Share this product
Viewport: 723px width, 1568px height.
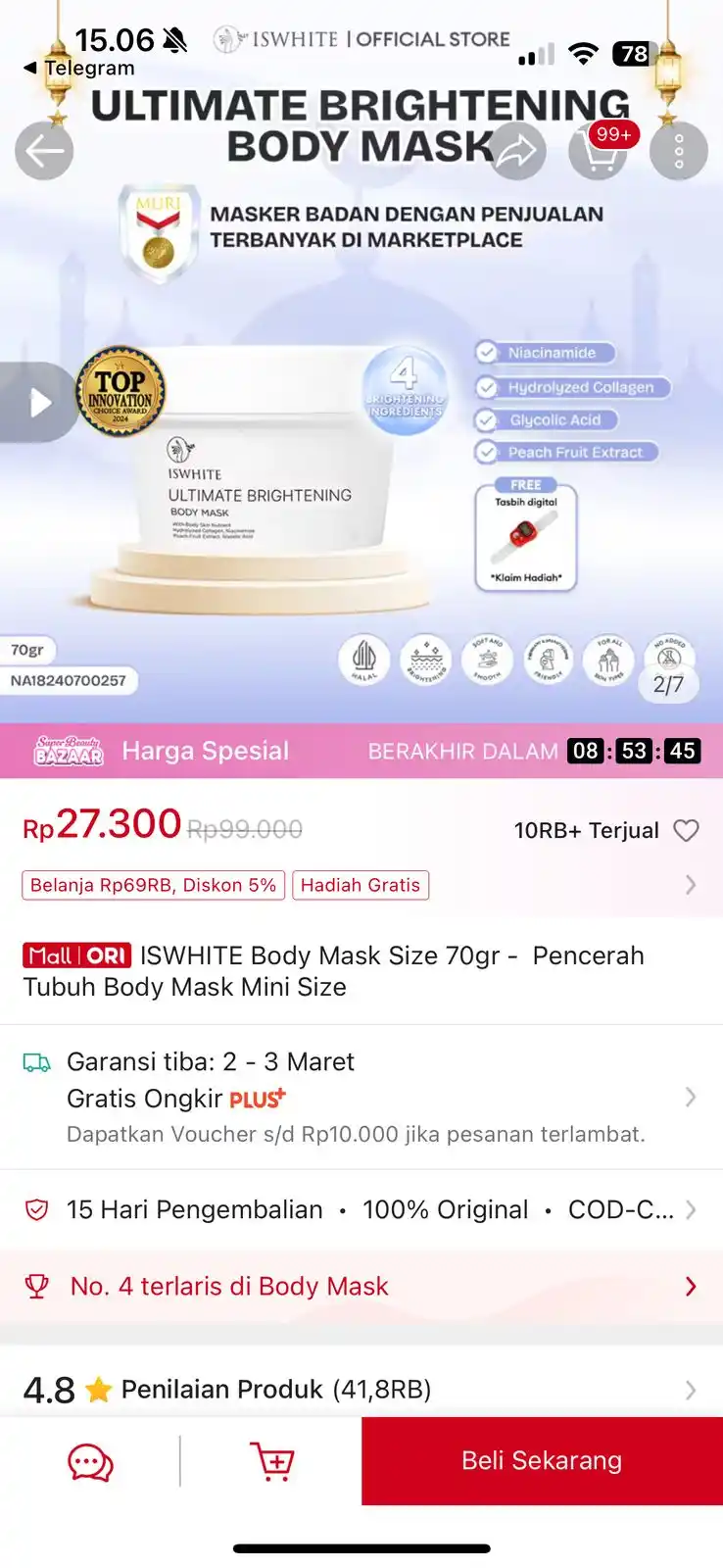[x=516, y=151]
